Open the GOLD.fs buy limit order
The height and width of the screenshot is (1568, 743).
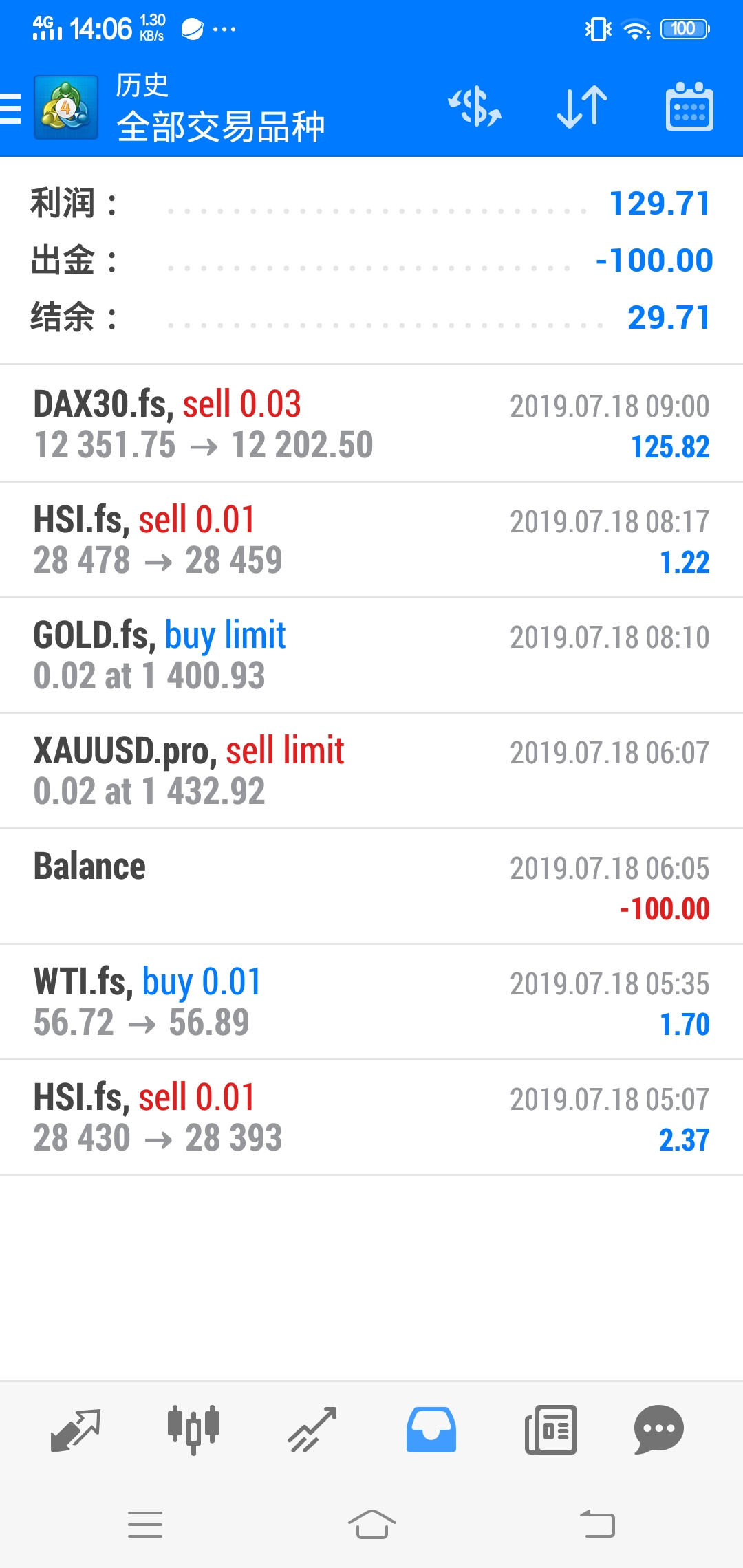pyautogui.click(x=371, y=655)
